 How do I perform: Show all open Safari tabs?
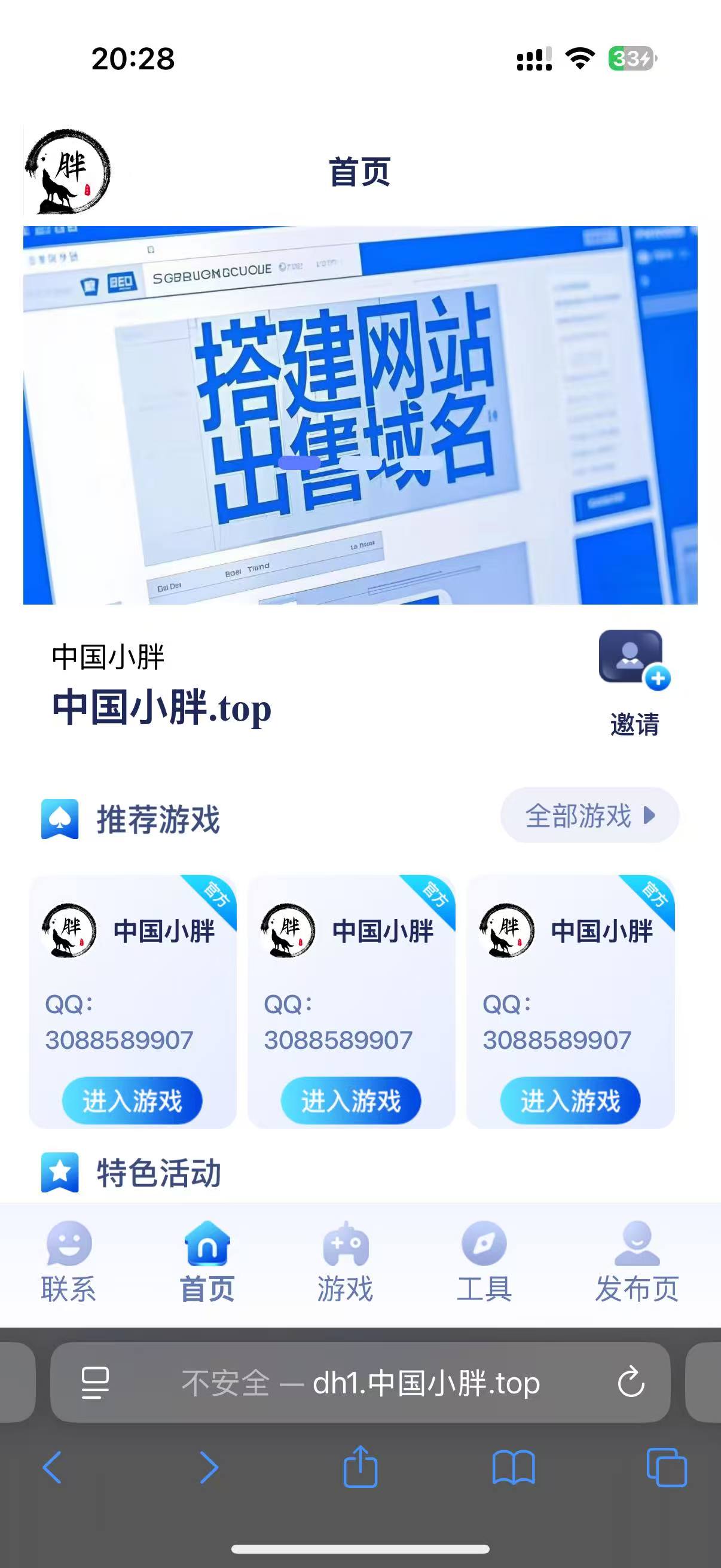coord(666,1467)
